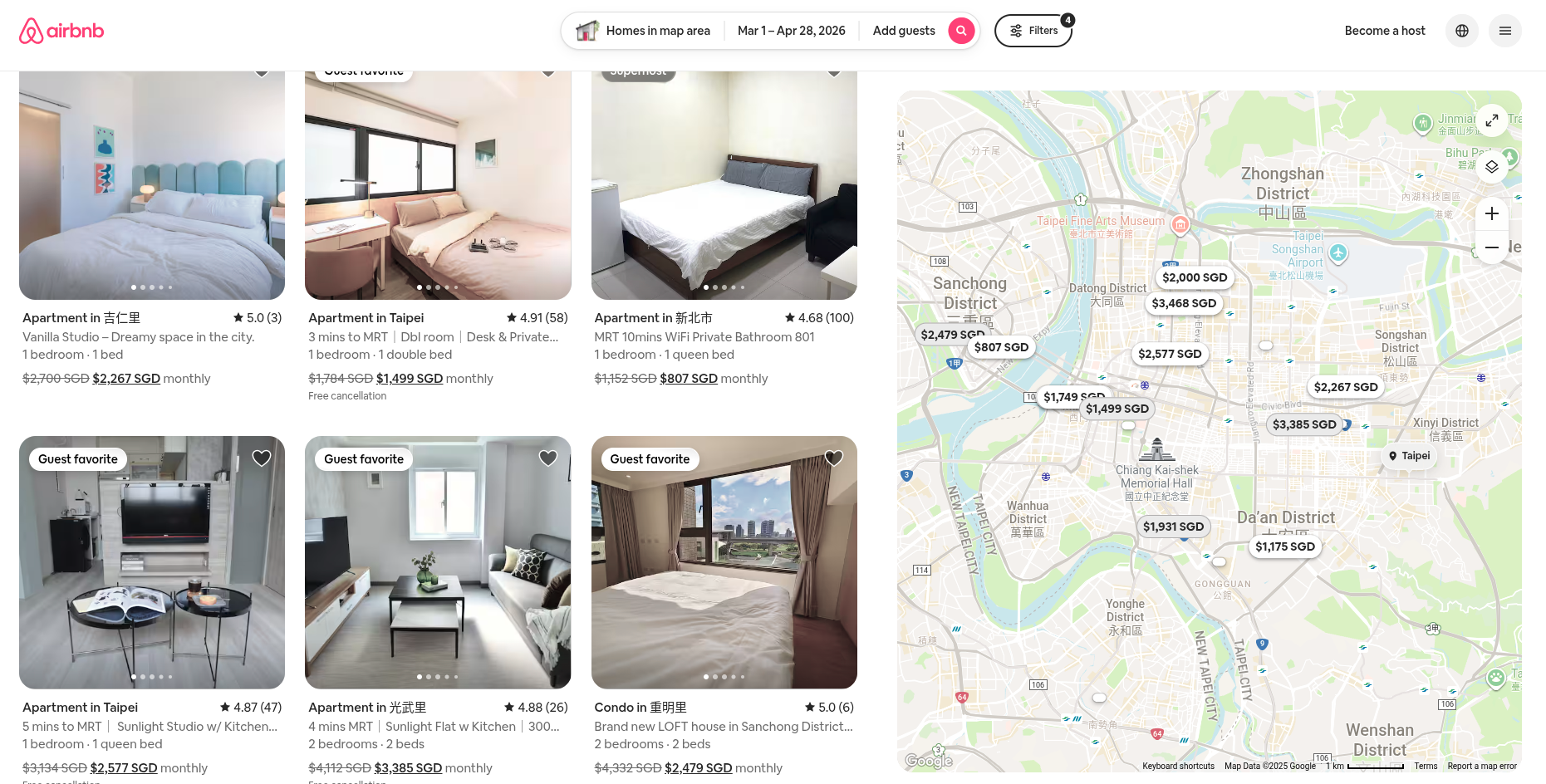This screenshot has height=784, width=1546.
Task: Expand the map to full screen
Action: (x=1492, y=120)
